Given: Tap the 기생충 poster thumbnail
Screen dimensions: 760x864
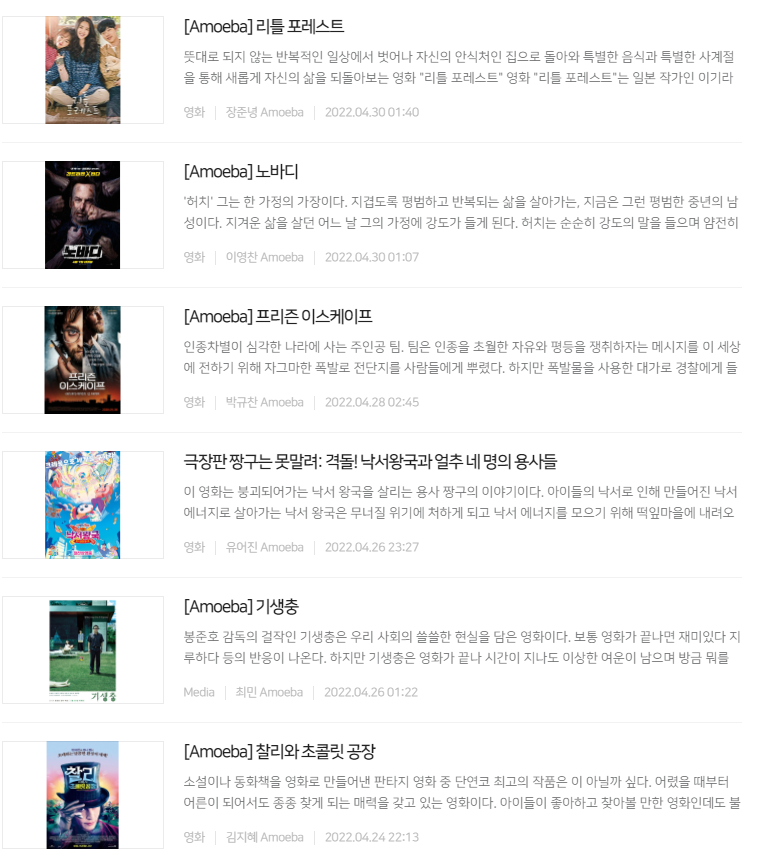Looking at the screenshot, I should click(83, 650).
